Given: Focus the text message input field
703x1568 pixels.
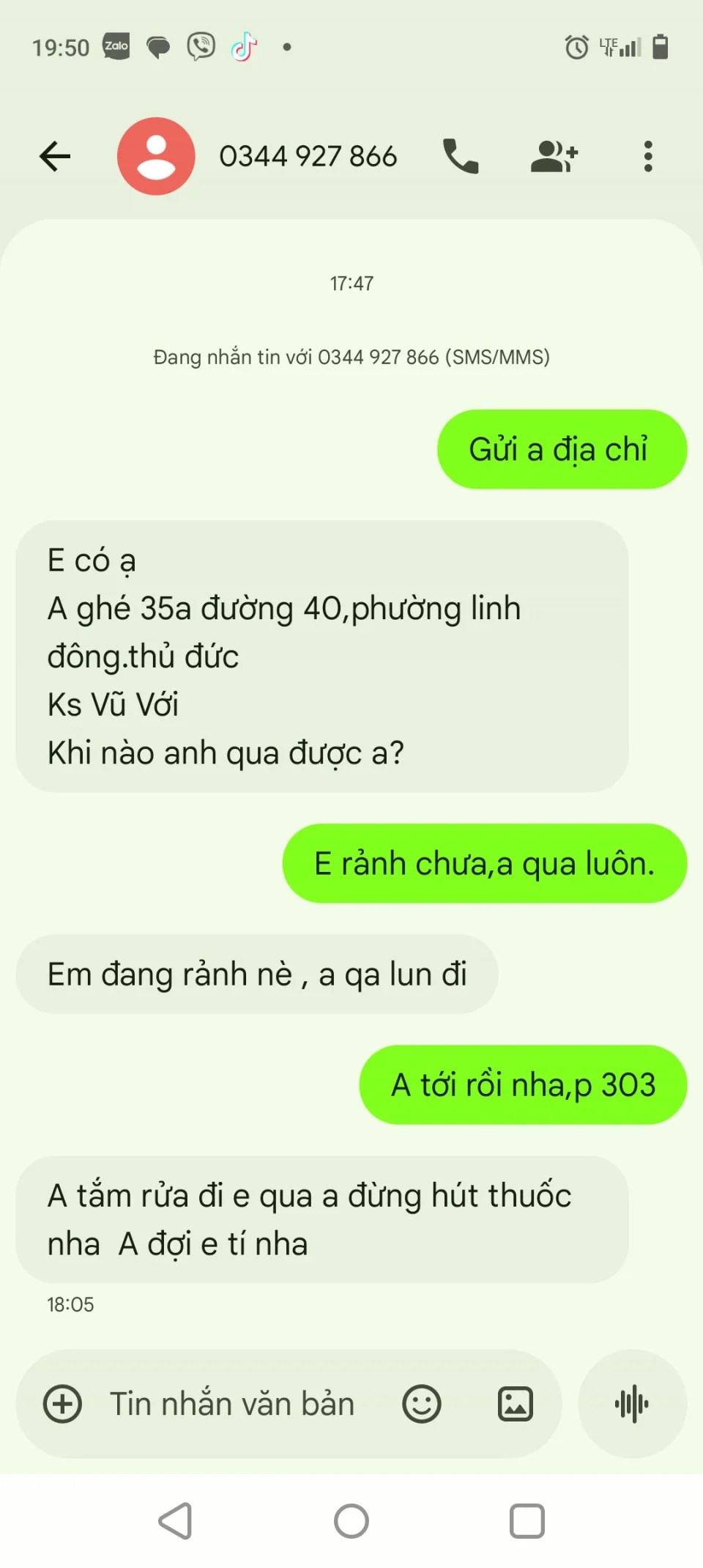Looking at the screenshot, I should click(232, 1404).
